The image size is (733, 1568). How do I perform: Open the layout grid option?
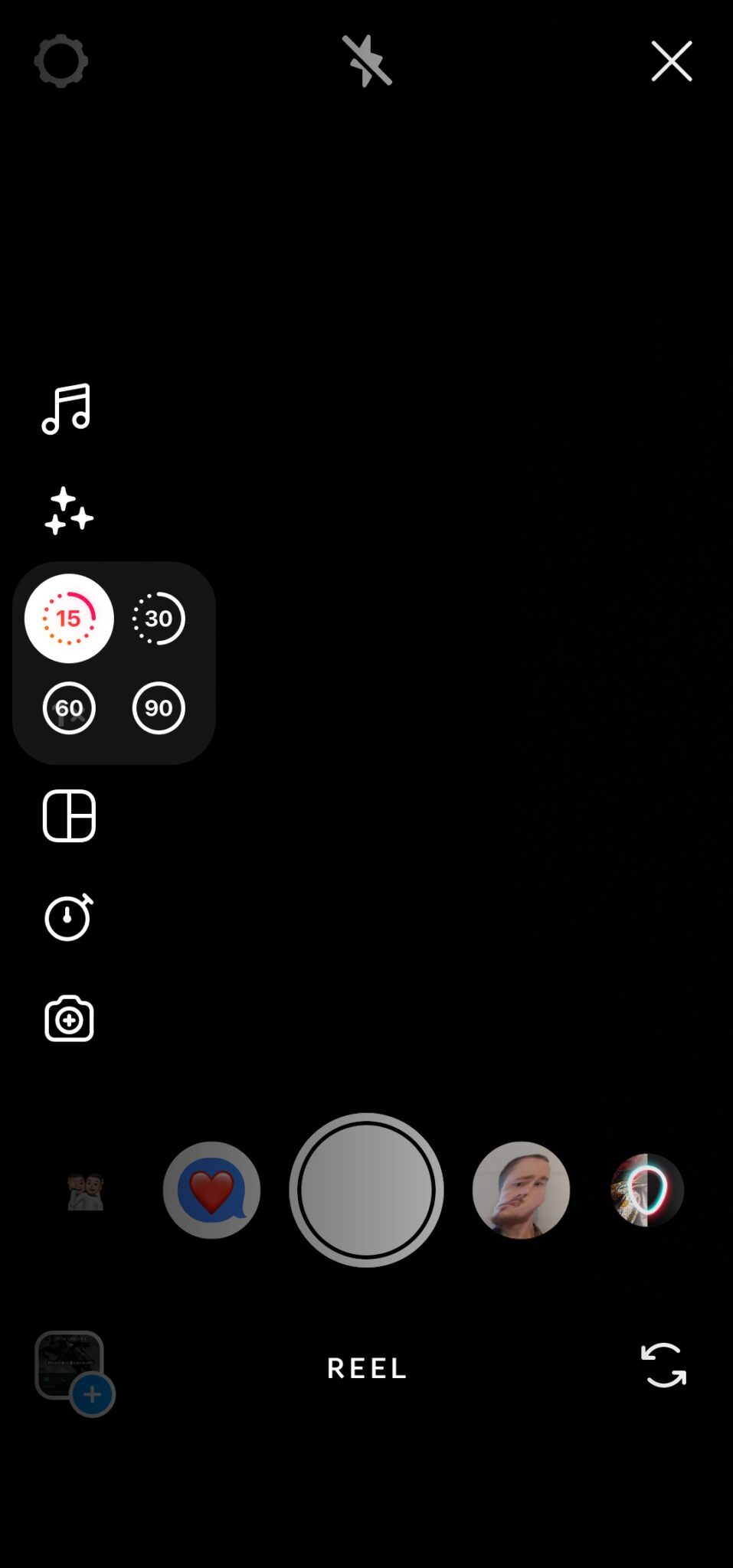(69, 816)
